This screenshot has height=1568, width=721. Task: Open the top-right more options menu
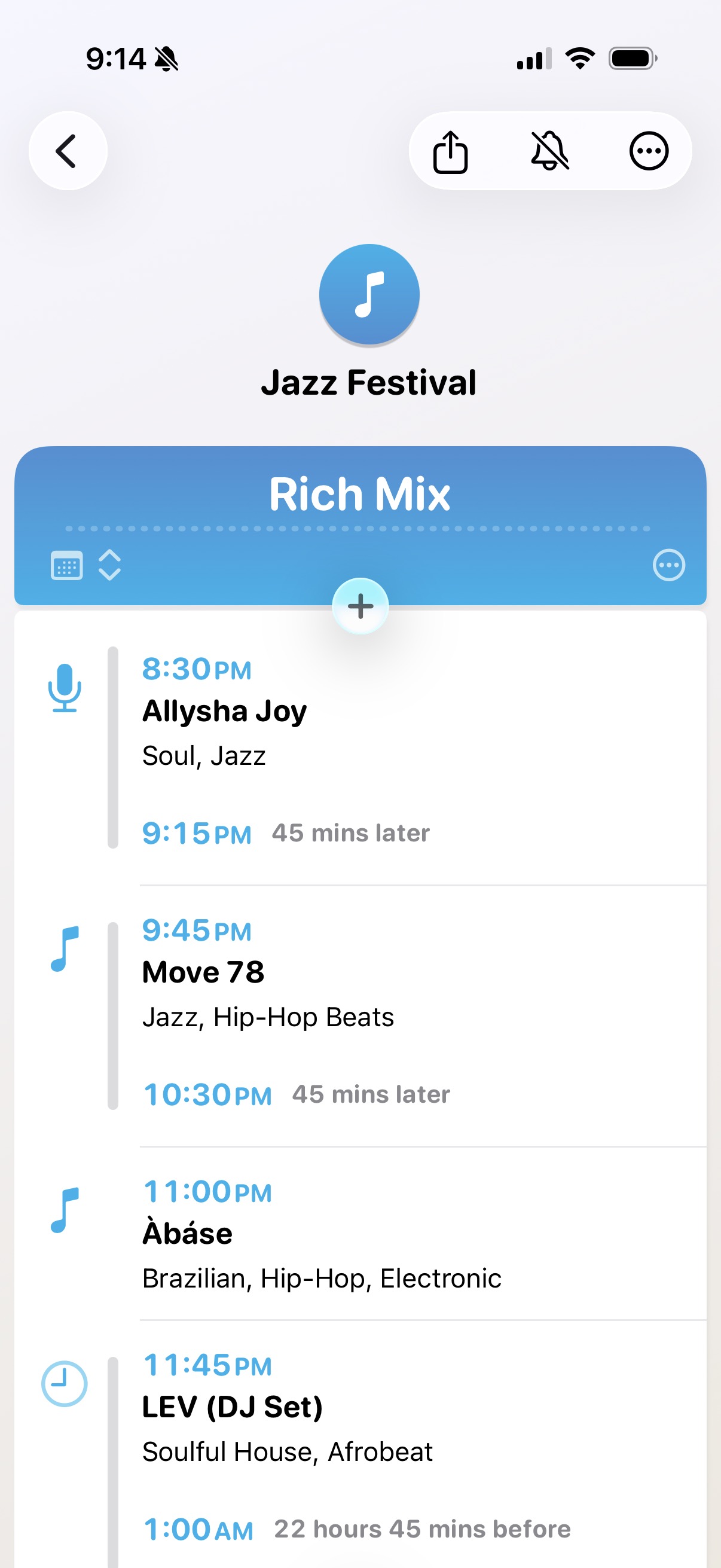pos(649,151)
